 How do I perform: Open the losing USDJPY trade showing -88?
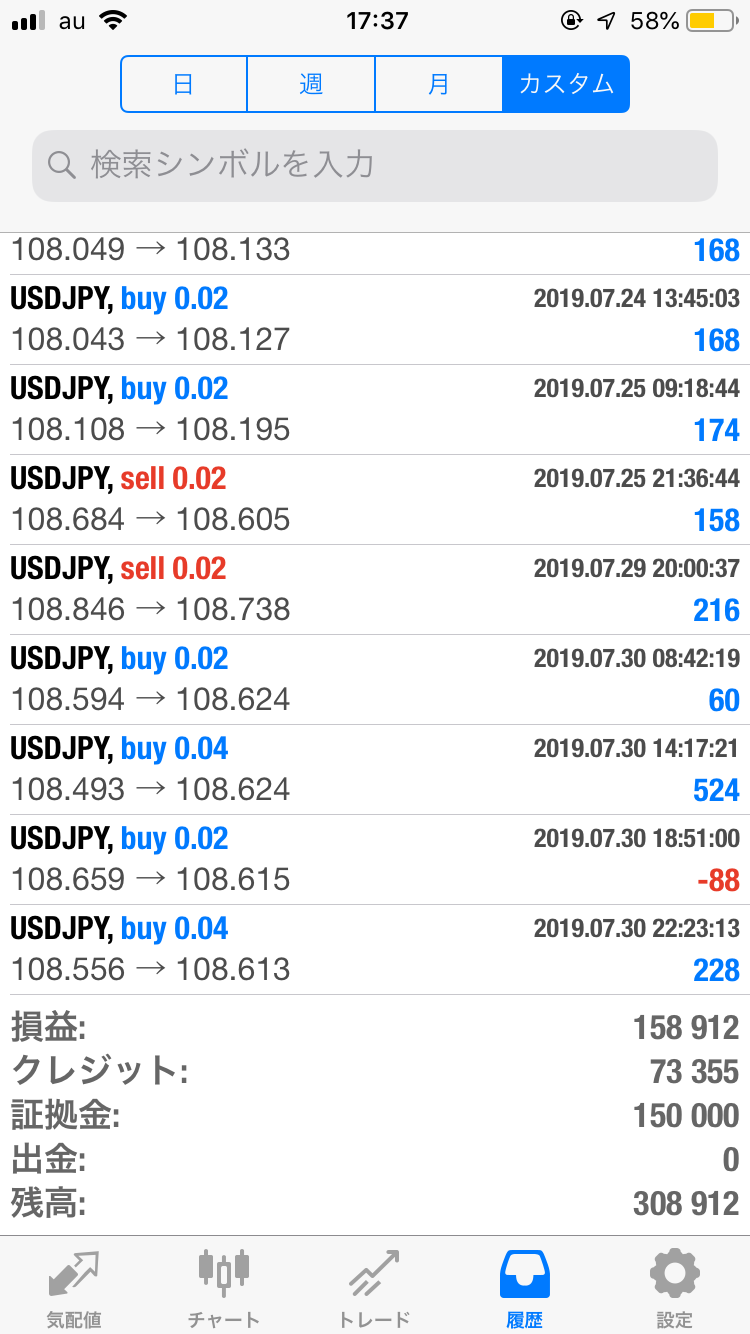point(375,860)
